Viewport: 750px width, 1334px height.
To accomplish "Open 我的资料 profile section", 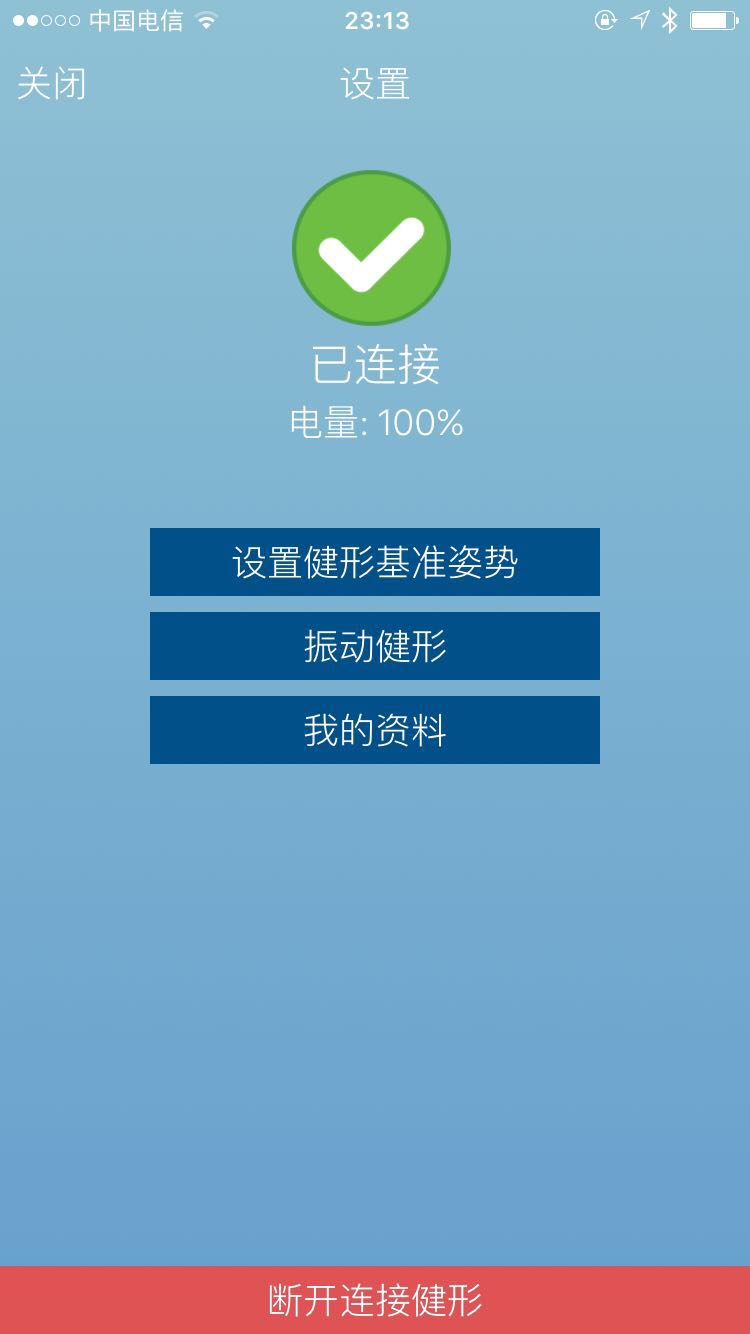I will [x=374, y=730].
